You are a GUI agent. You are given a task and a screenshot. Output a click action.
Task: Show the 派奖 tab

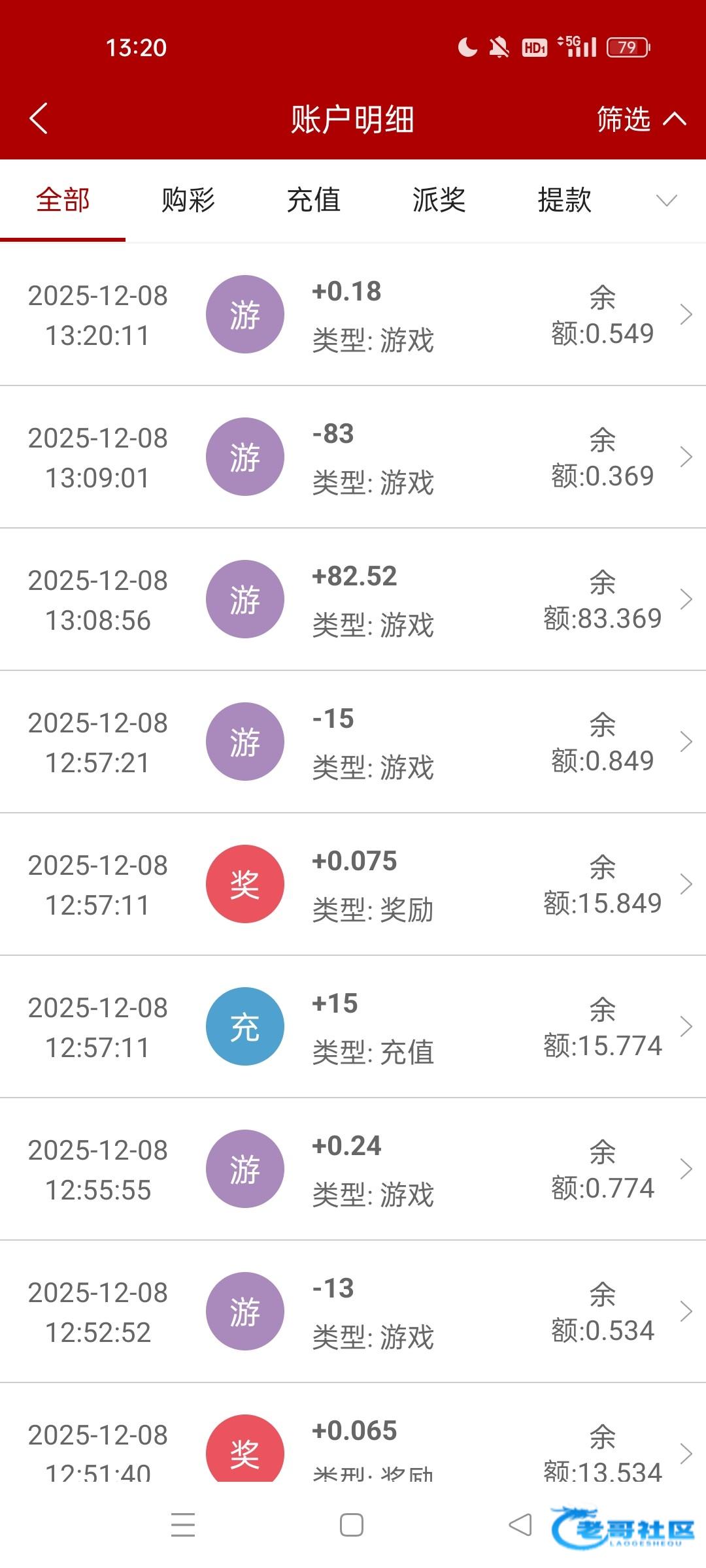coord(439,200)
